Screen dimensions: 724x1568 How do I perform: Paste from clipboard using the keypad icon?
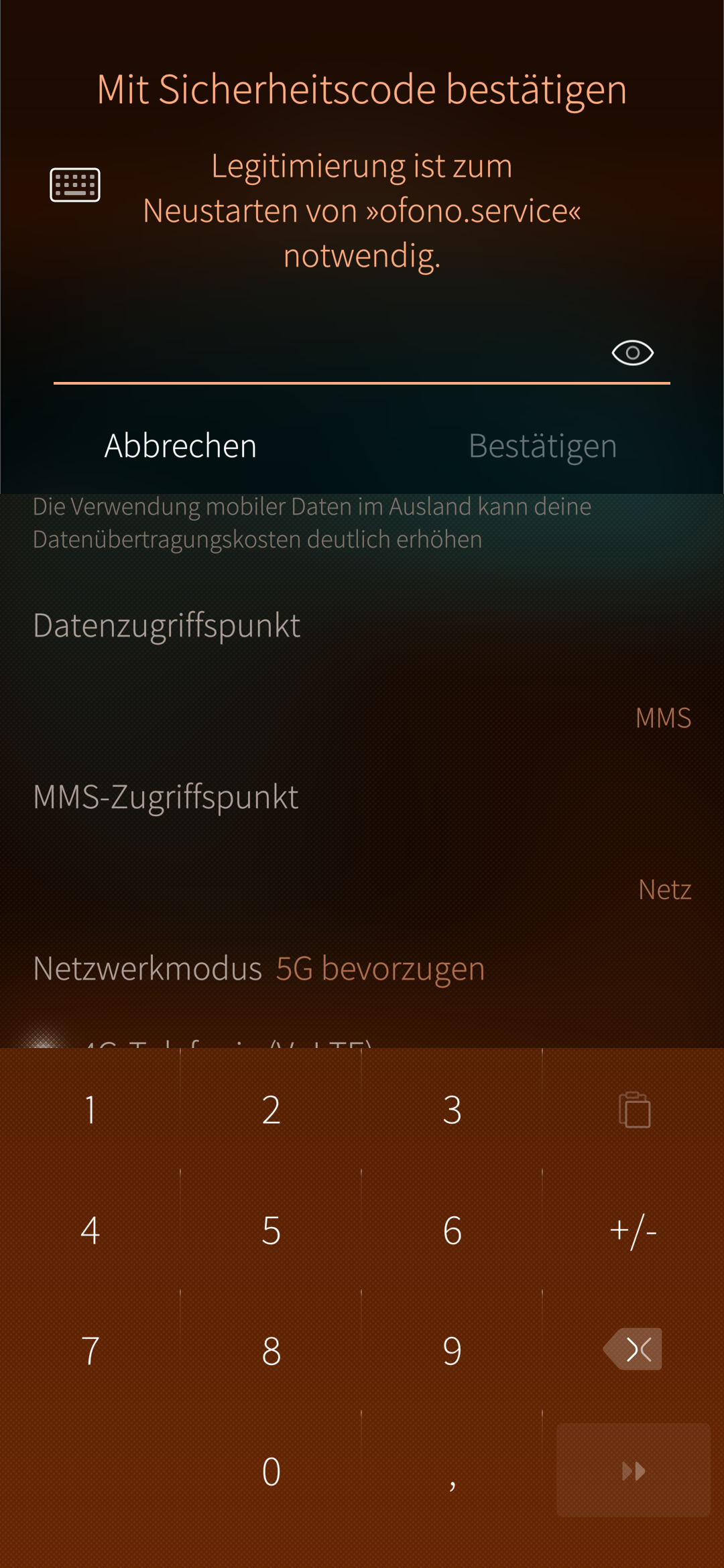(634, 1110)
